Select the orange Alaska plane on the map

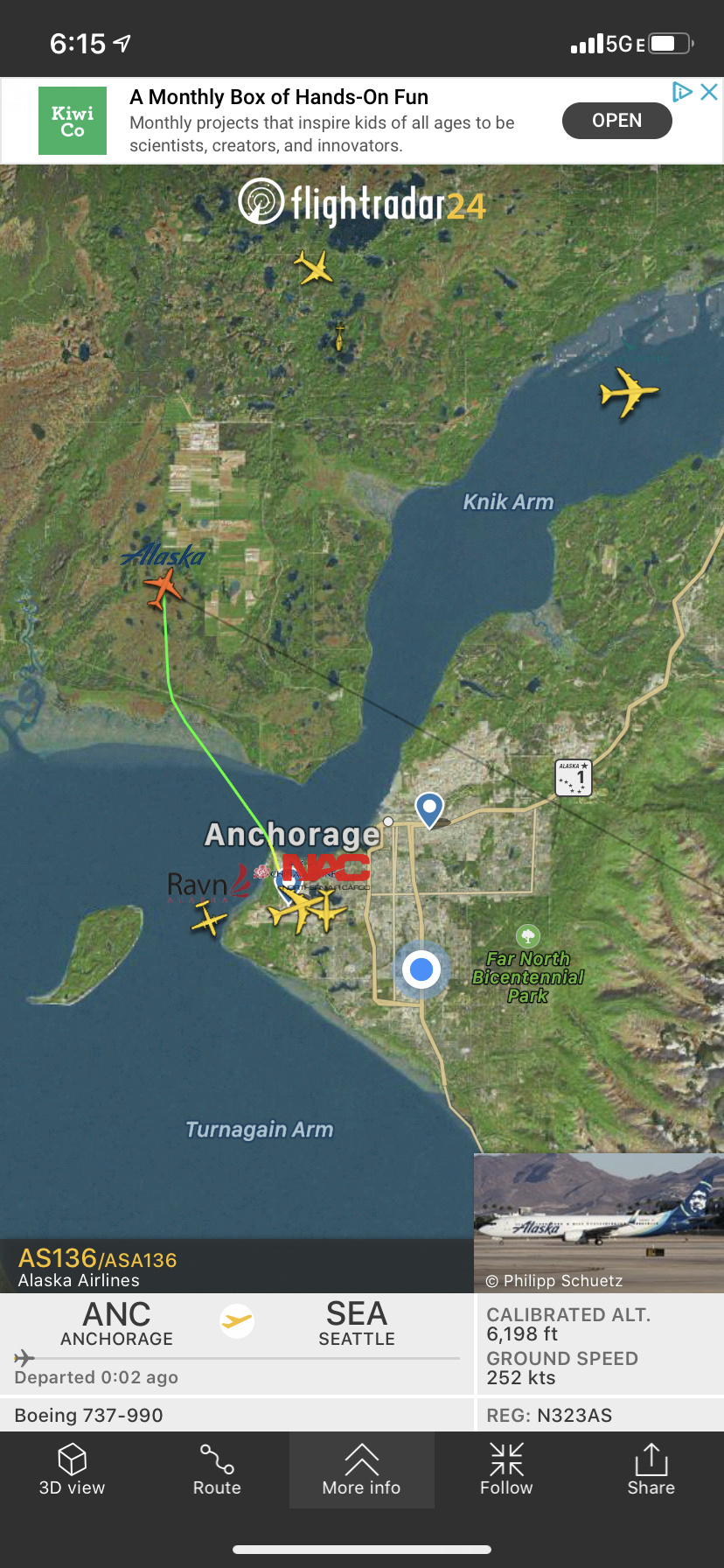(x=163, y=585)
